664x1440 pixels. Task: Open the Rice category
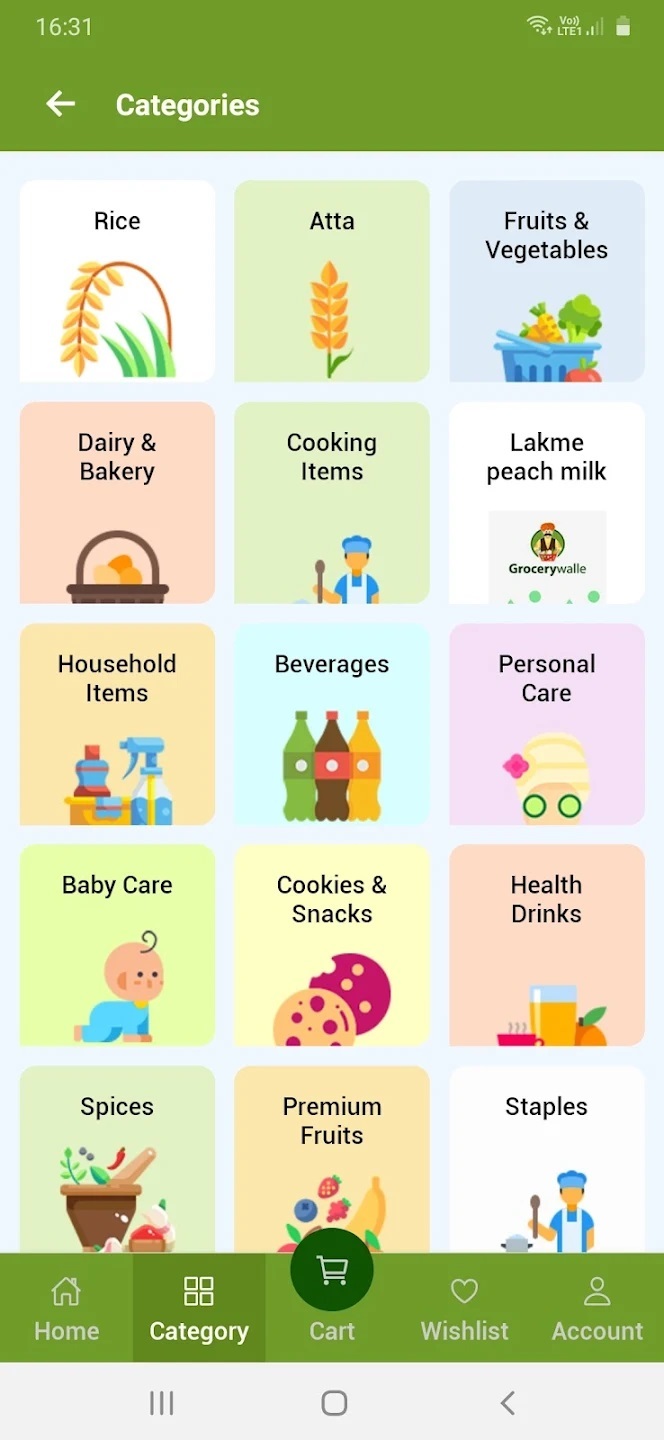117,281
